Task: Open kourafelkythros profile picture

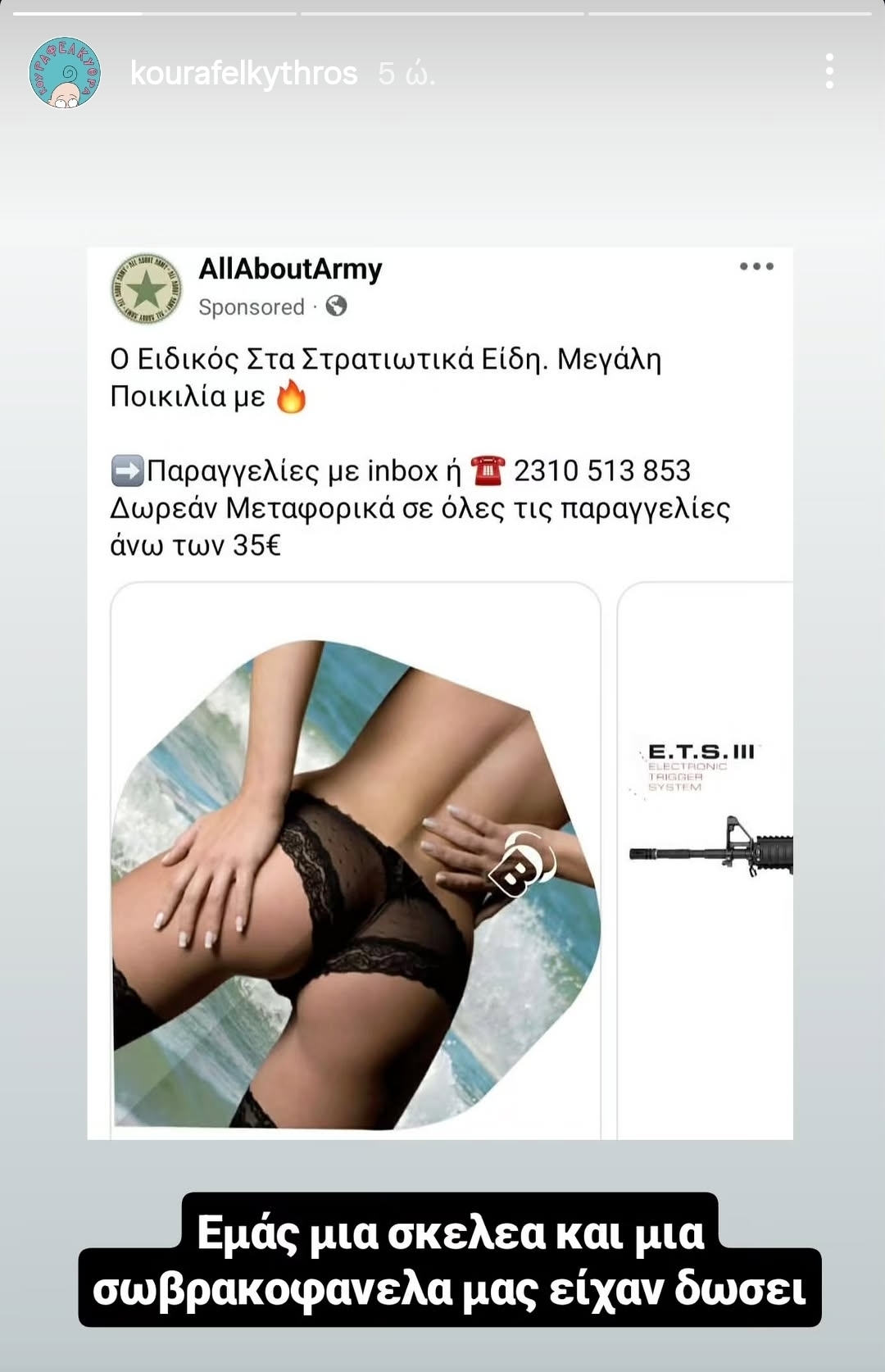Action: tap(65, 72)
